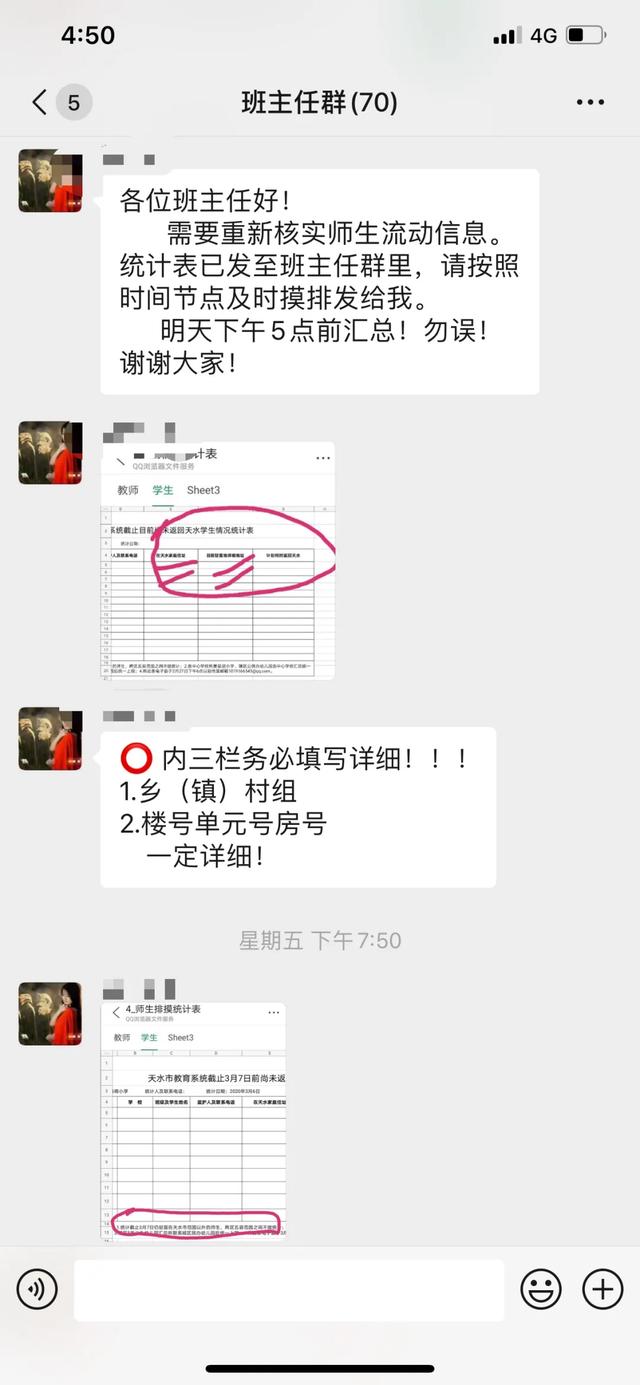Open the emoji sticker panel

tap(541, 1290)
